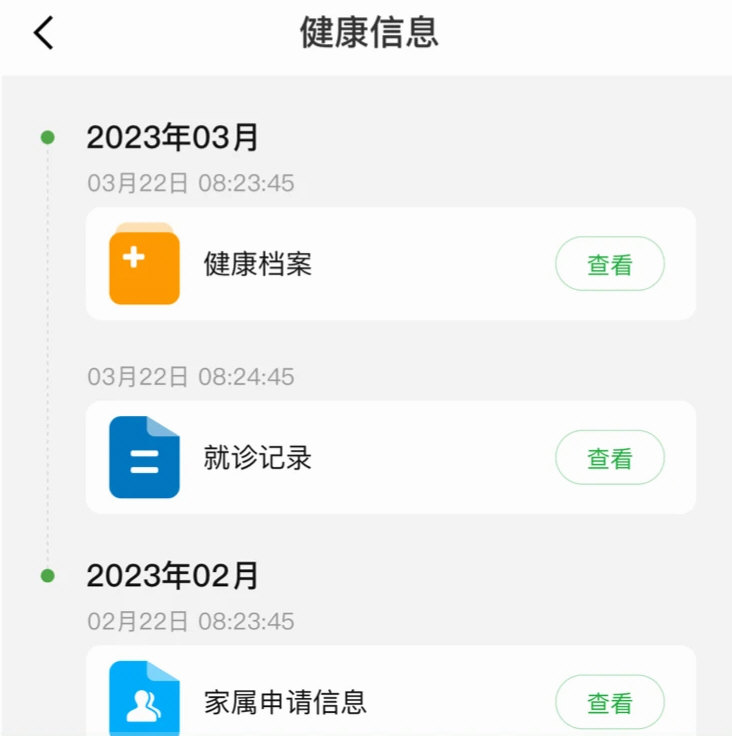Click the orange health record app icon
The height and width of the screenshot is (736, 732).
[143, 263]
